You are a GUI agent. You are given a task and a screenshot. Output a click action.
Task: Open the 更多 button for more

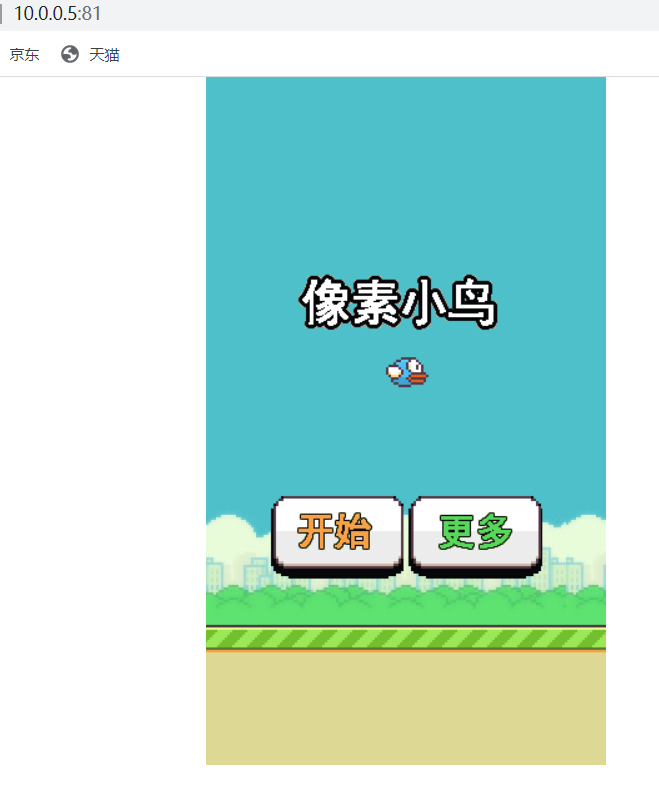476,533
